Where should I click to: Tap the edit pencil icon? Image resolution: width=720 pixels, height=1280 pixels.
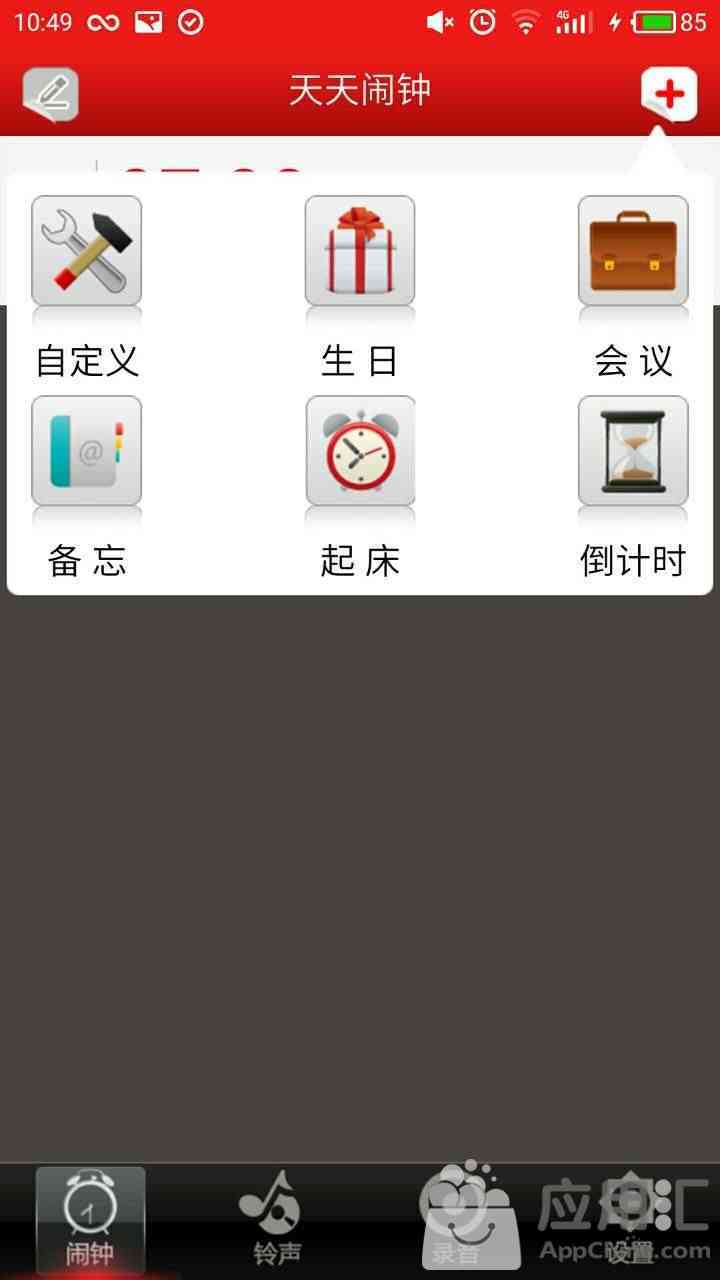(x=50, y=94)
